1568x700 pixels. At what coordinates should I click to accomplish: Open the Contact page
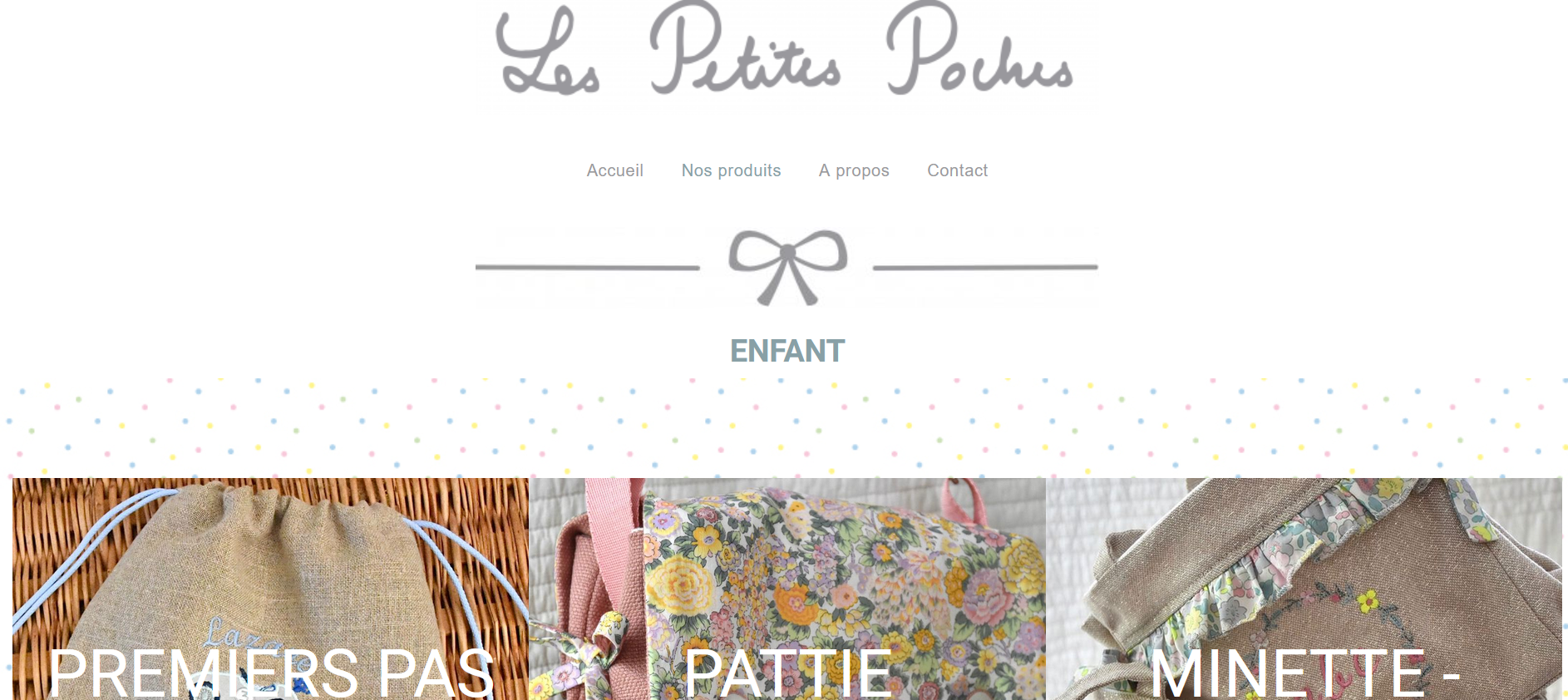(957, 170)
